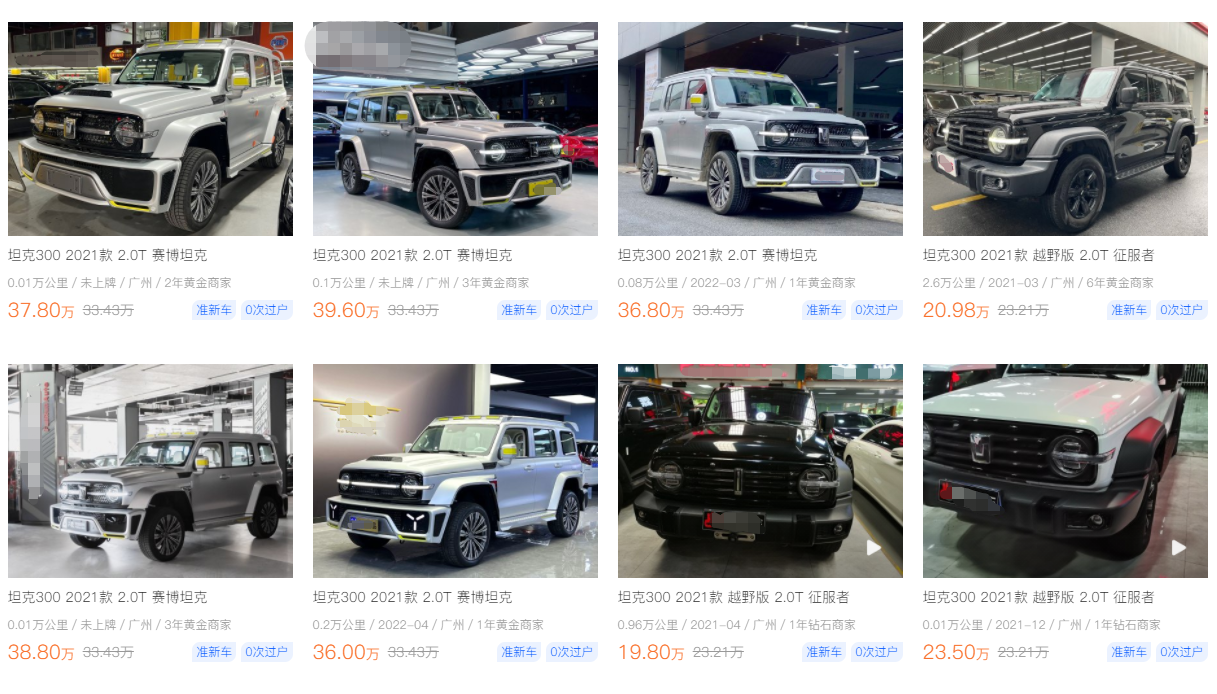Screen dimensions: 1217x694
Task: Open the 39.60万 赛博坦克 car listing
Action: click(x=455, y=130)
